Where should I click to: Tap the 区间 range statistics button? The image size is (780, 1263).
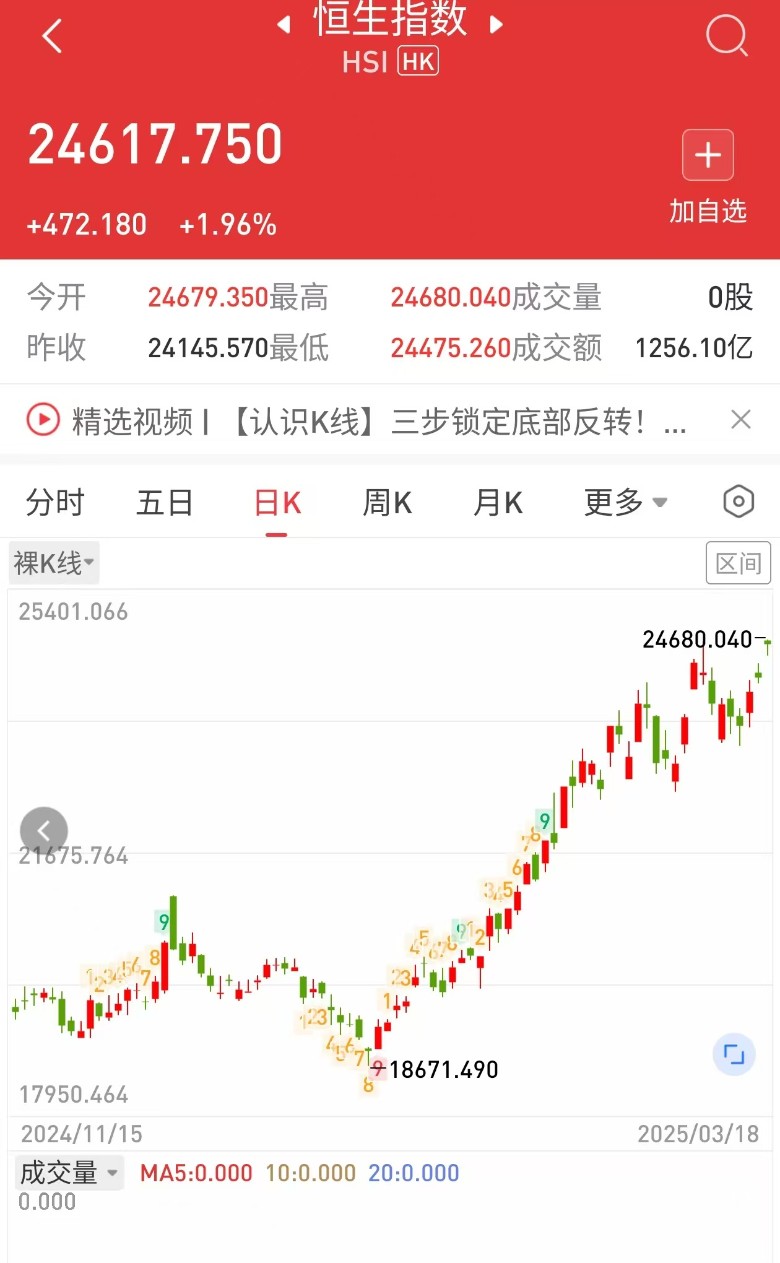point(738,564)
